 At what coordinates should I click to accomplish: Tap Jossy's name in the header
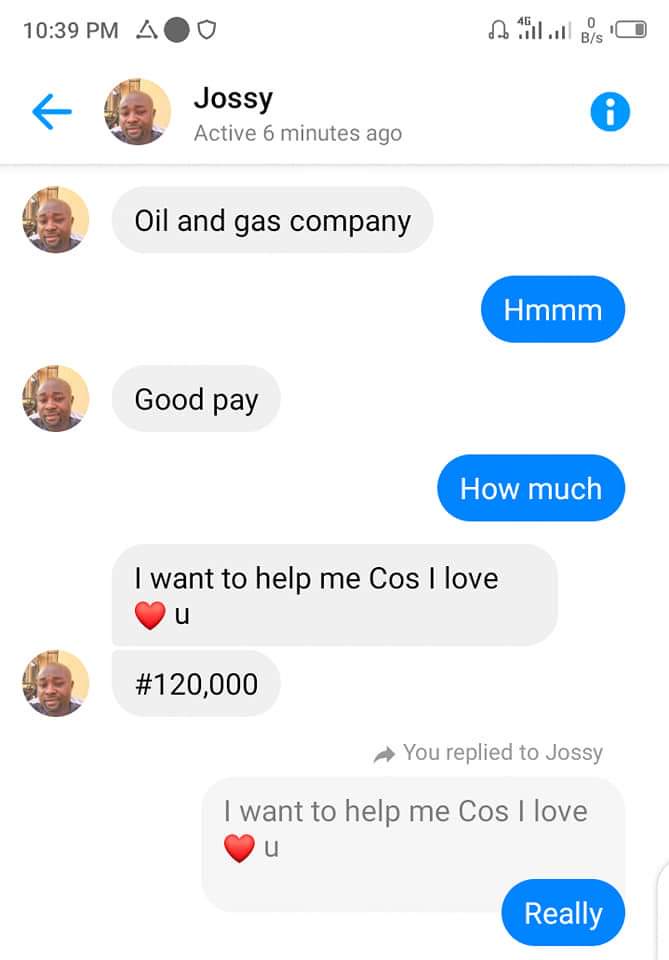pyautogui.click(x=233, y=99)
